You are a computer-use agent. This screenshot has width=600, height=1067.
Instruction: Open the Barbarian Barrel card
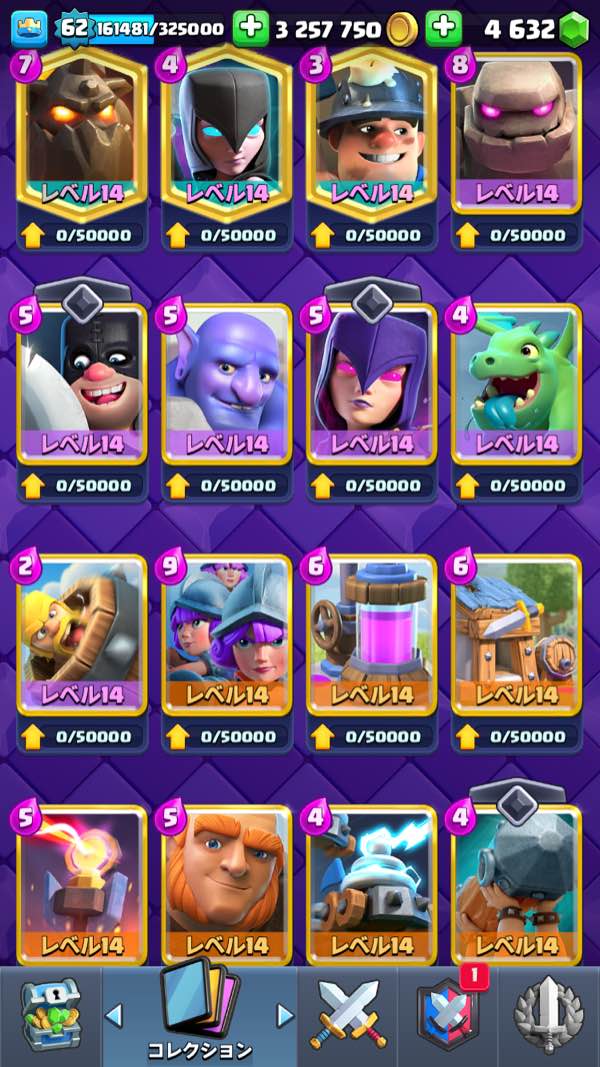click(82, 635)
